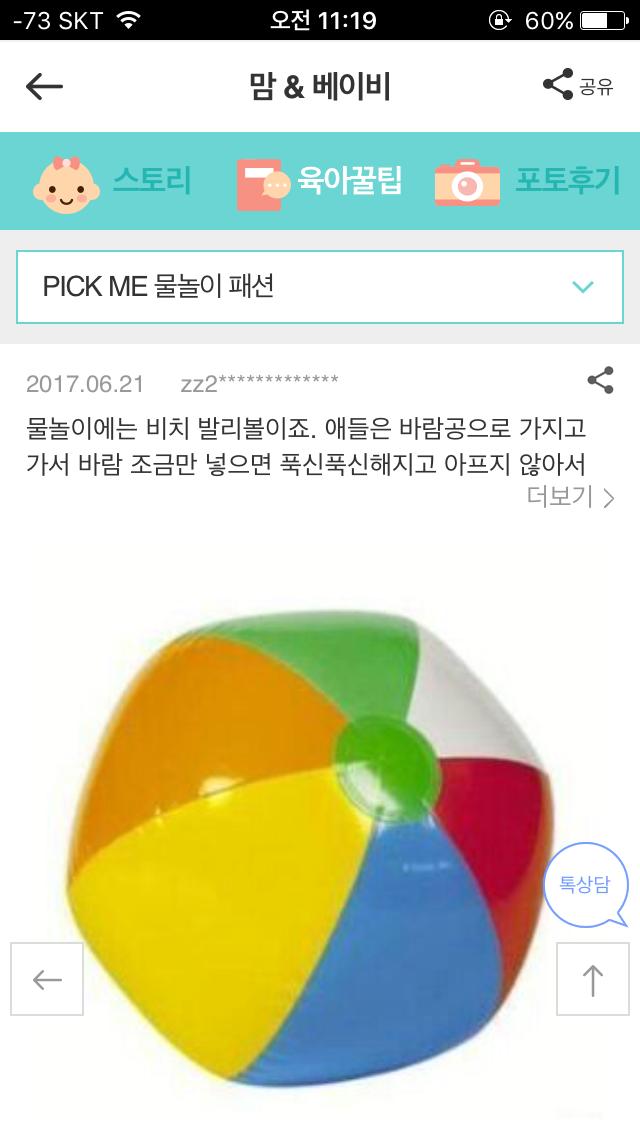Share the 2017.06.21 post

pos(600,380)
